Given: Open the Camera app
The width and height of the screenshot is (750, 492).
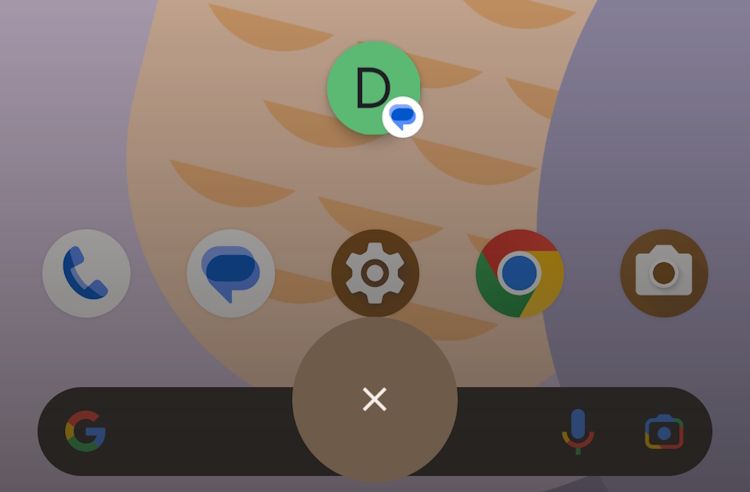Looking at the screenshot, I should click(664, 273).
